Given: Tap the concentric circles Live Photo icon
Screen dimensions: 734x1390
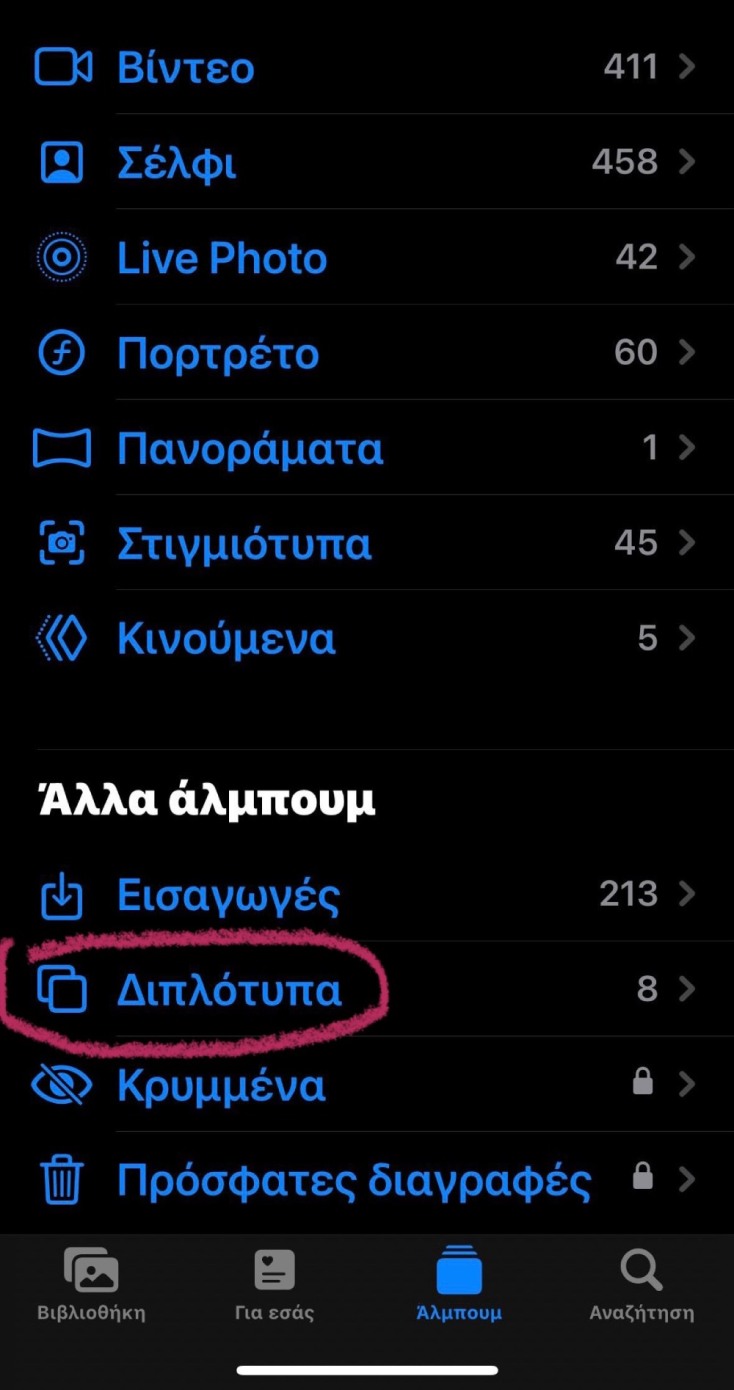Looking at the screenshot, I should (61, 257).
